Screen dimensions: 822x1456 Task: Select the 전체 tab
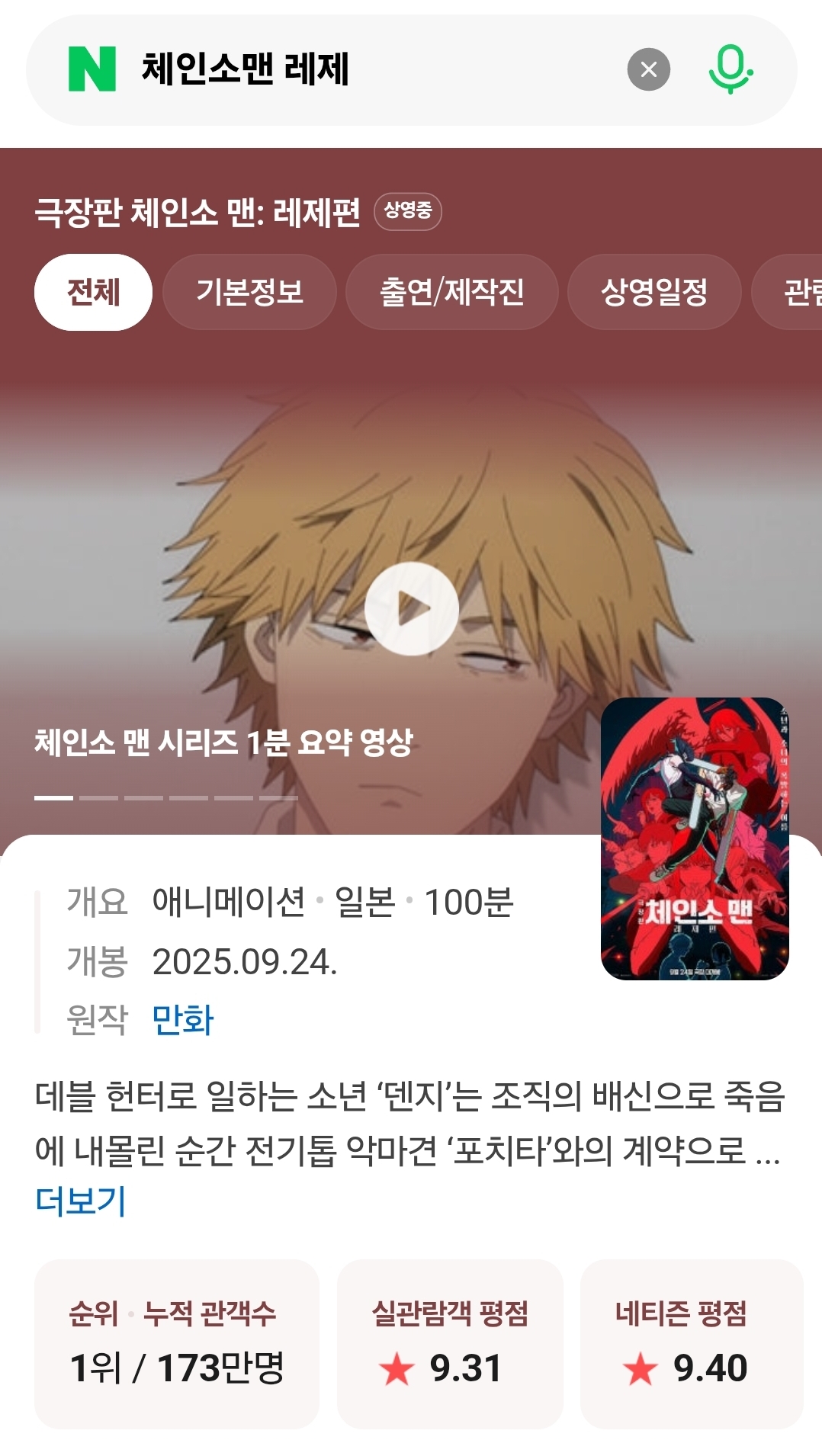(93, 292)
